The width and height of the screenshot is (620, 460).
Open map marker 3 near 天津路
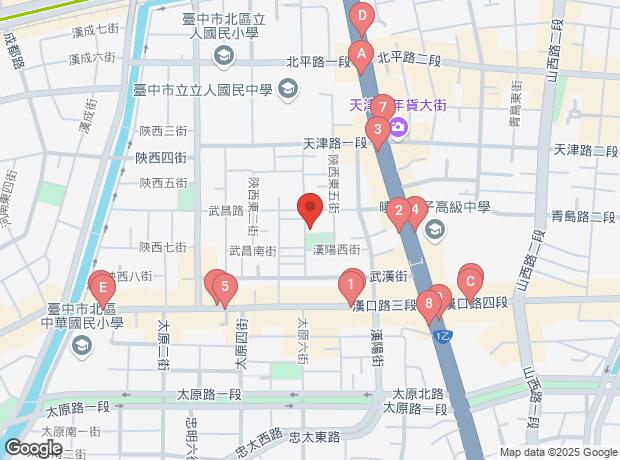pos(377,129)
